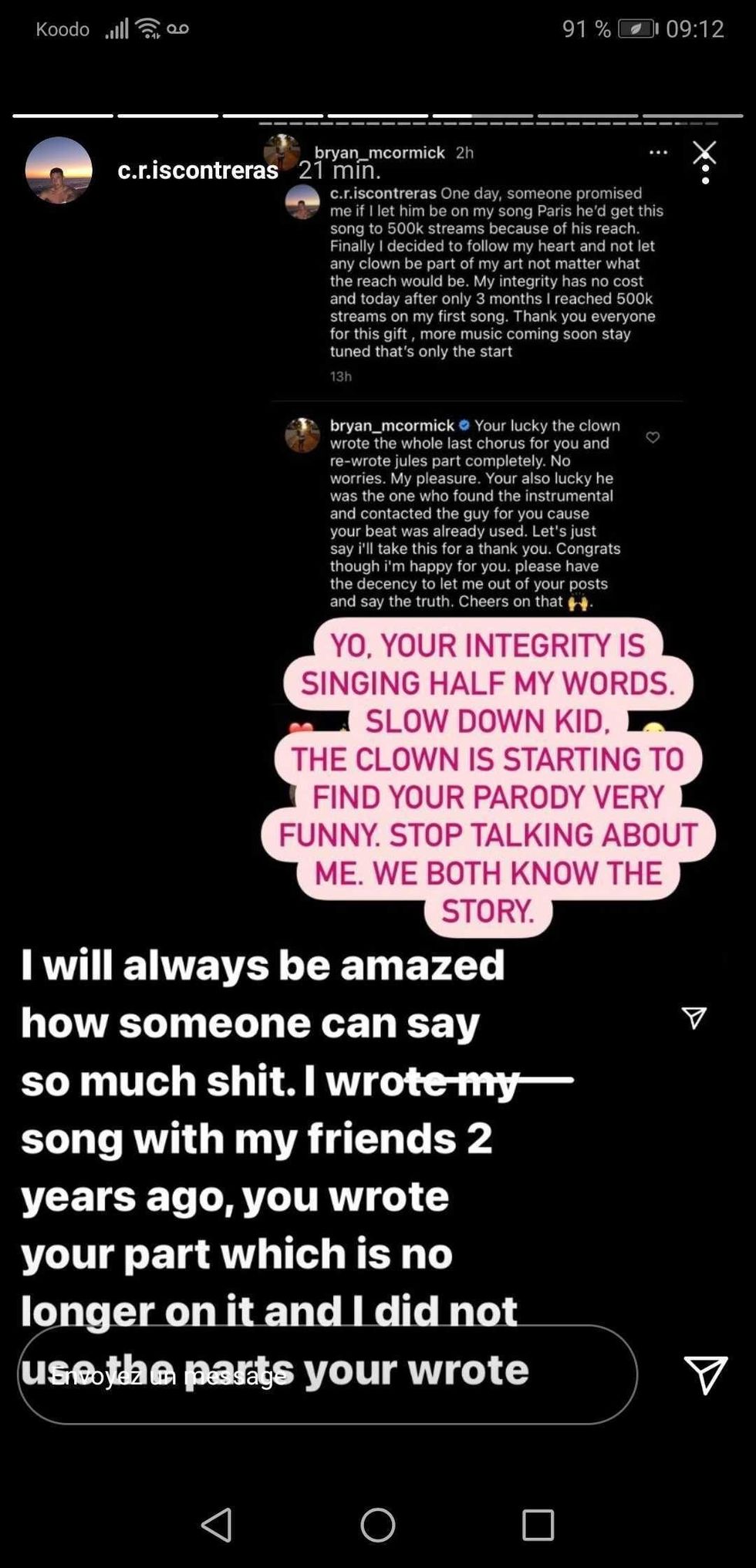756x1568 pixels.
Task: Tap the message field 'Envoyez un message'
Action: click(x=327, y=1375)
